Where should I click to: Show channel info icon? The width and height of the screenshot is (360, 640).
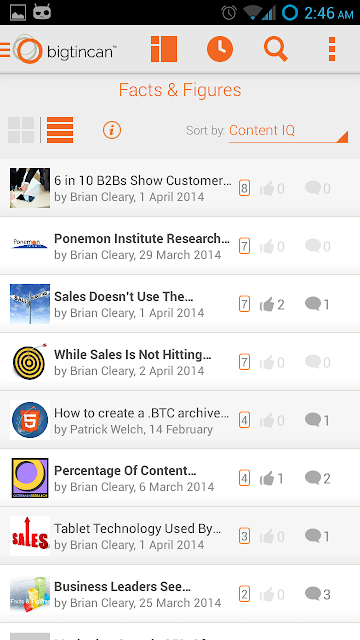coord(112,130)
